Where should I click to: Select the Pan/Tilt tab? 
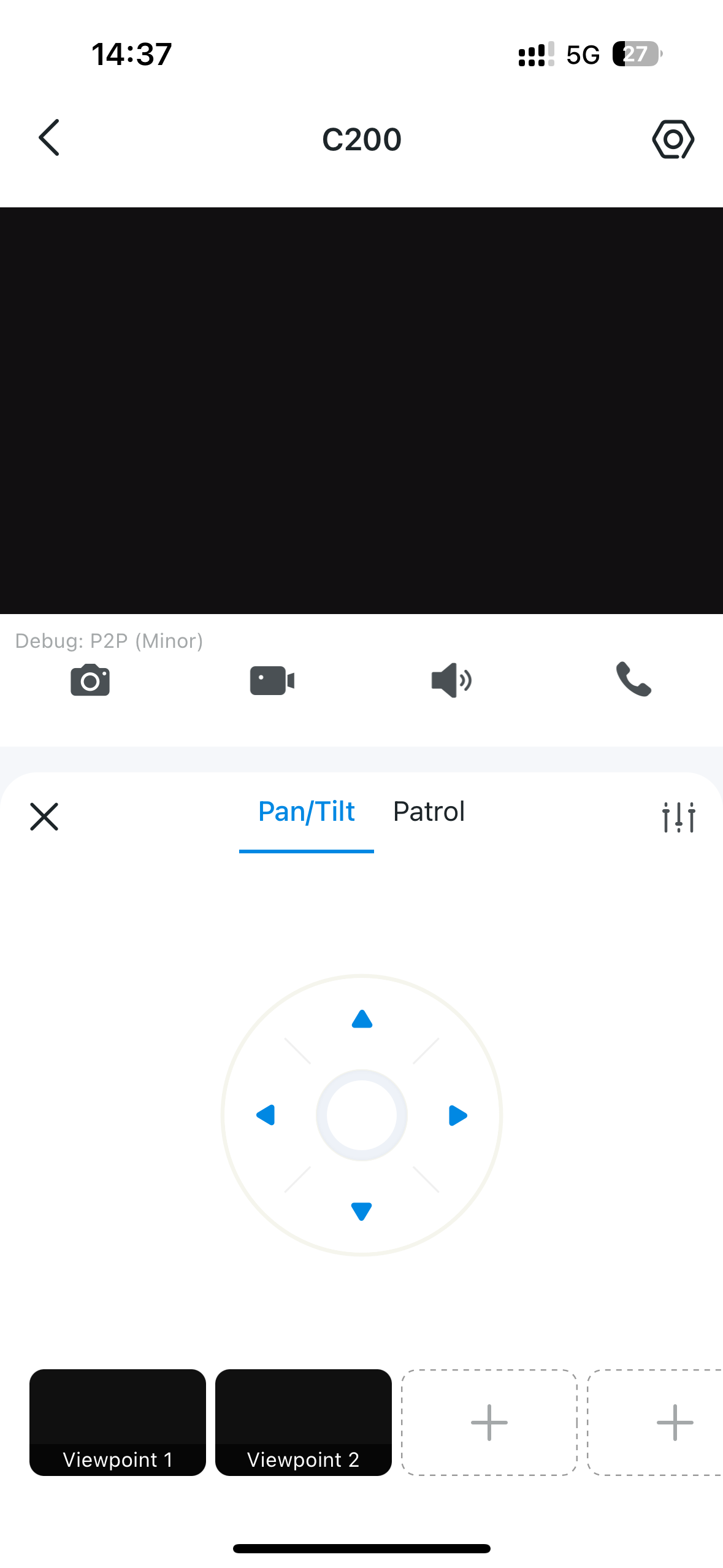(306, 812)
